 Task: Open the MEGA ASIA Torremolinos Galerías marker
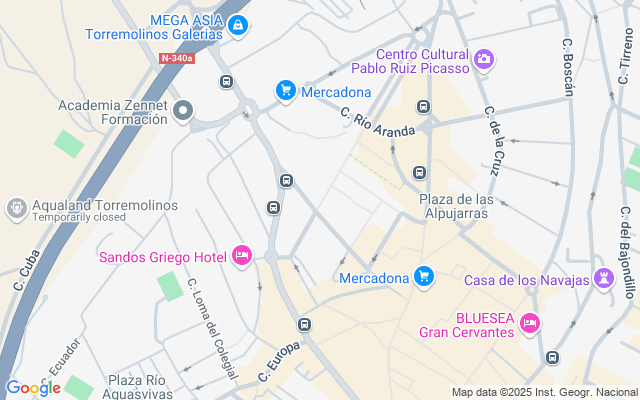coord(237,26)
